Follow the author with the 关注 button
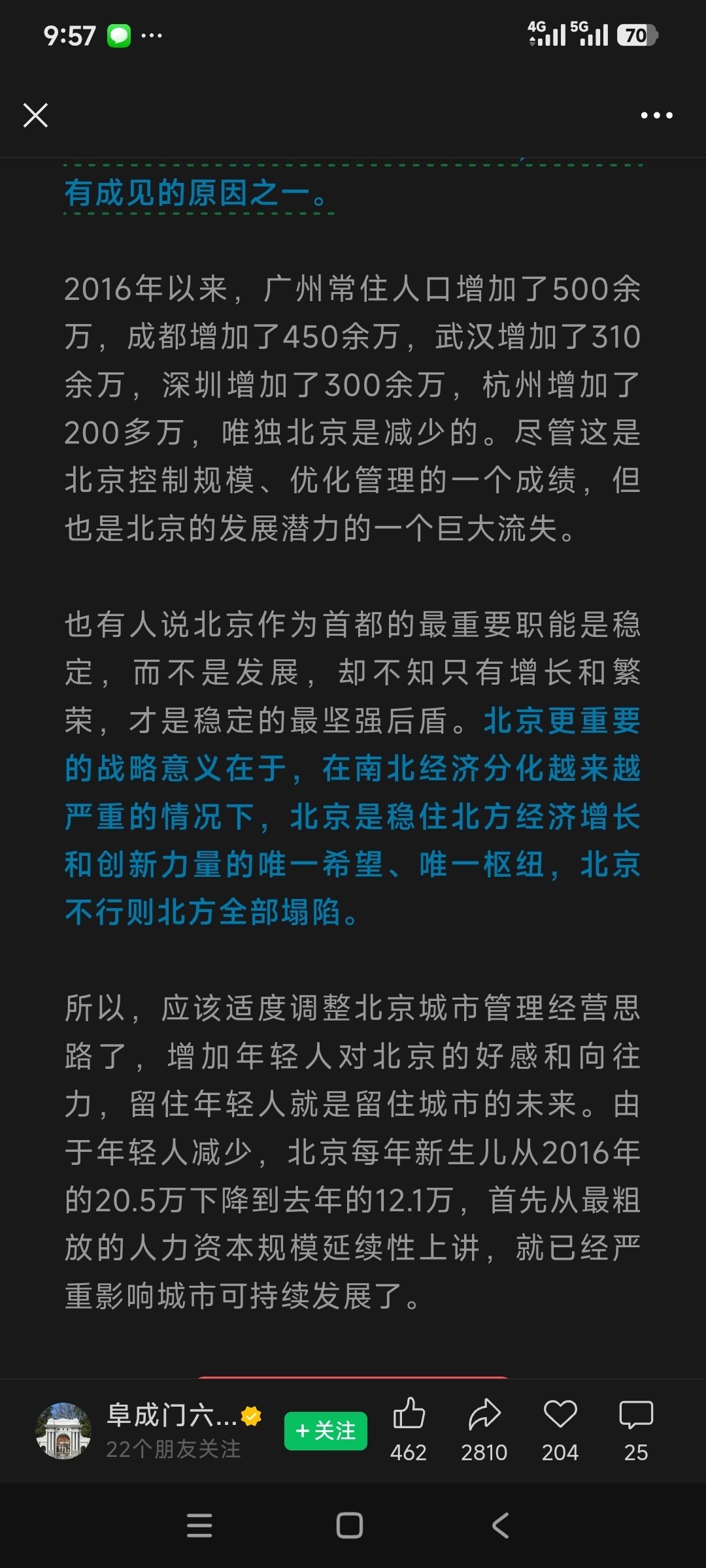The height and width of the screenshot is (1568, 706). click(x=326, y=1431)
